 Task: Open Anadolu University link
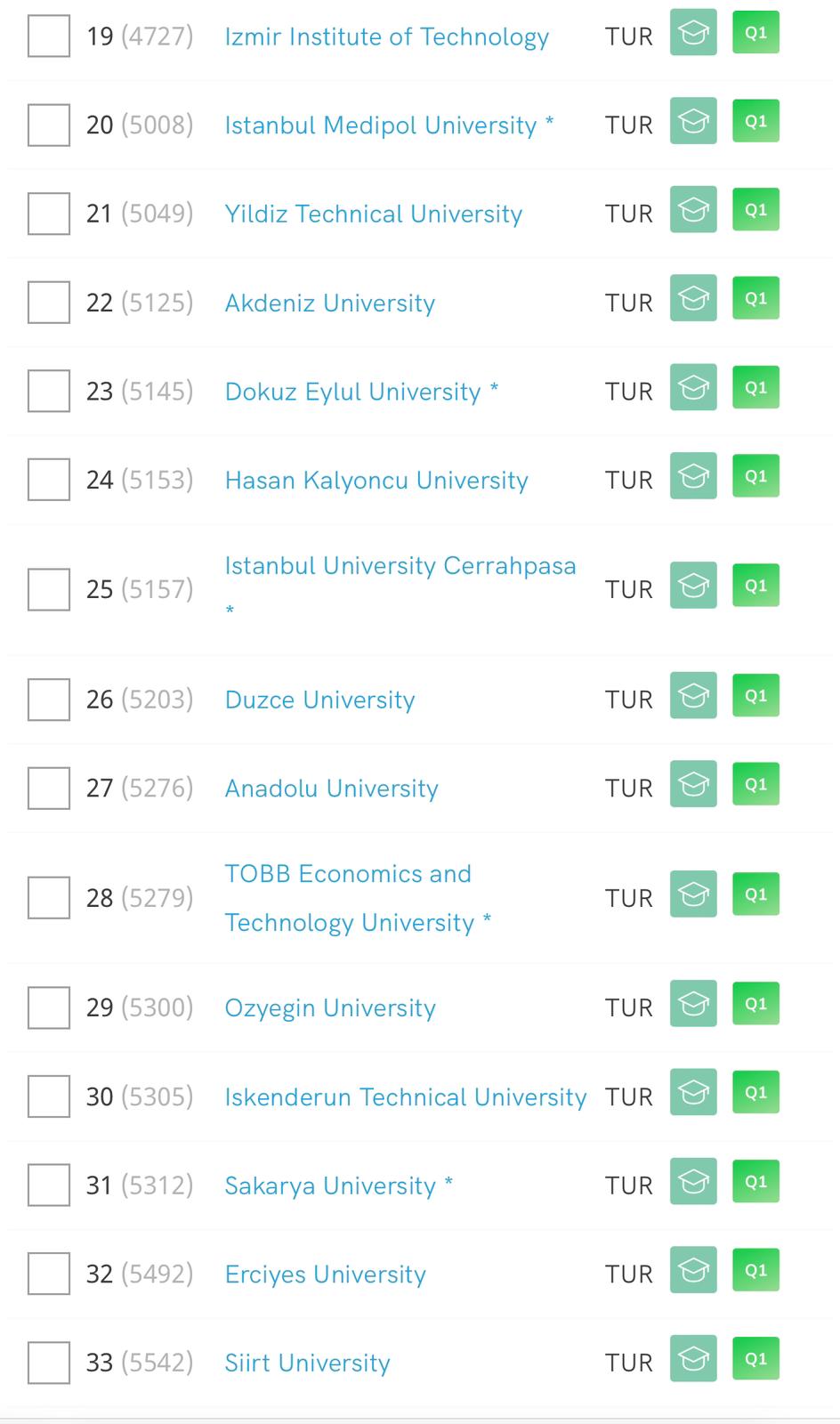pyautogui.click(x=331, y=789)
